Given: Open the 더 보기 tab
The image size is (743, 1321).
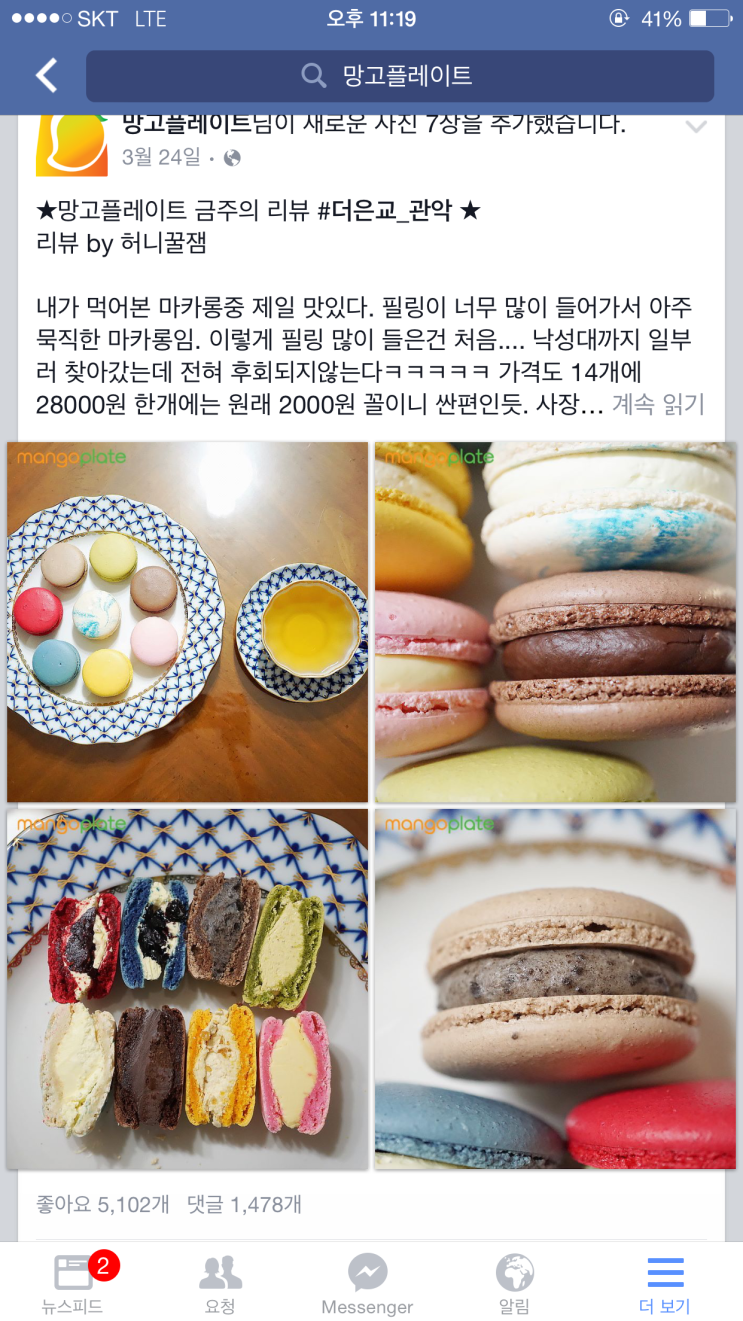Looking at the screenshot, I should [x=664, y=1285].
